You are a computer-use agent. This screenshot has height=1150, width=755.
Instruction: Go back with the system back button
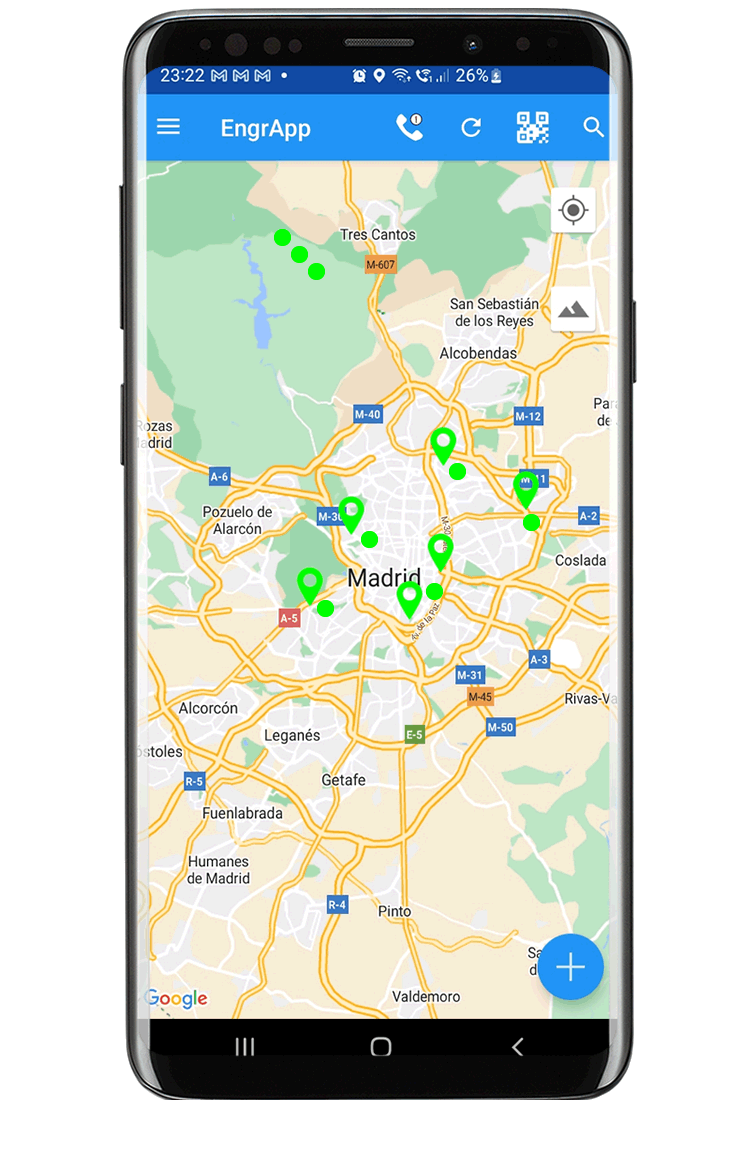[x=517, y=1047]
